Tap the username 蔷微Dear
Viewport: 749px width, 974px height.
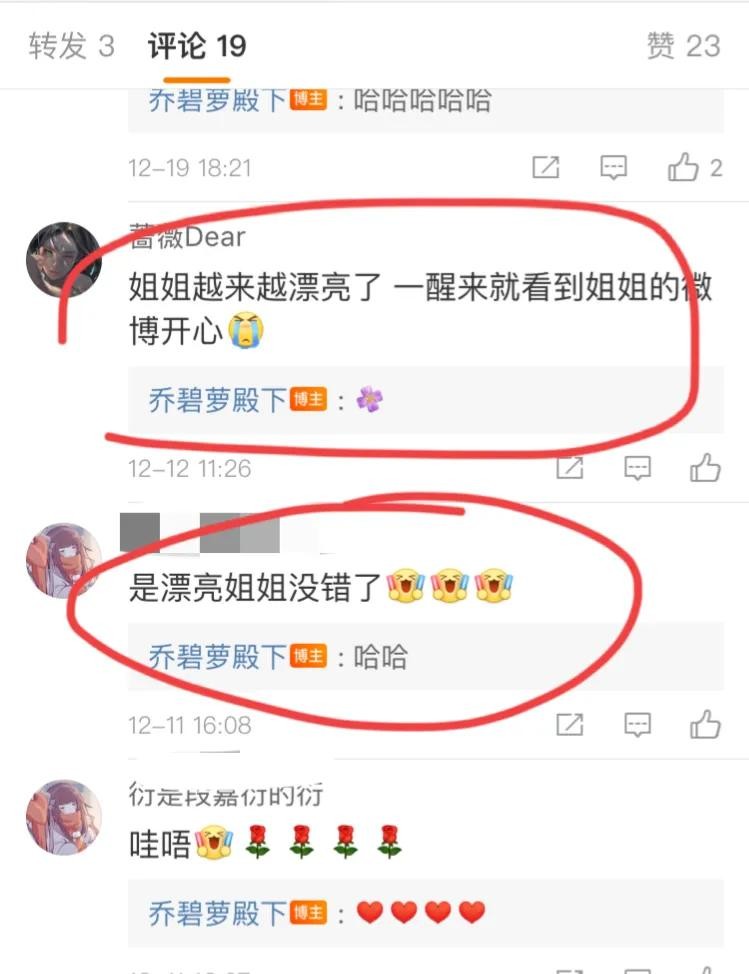click(x=187, y=237)
